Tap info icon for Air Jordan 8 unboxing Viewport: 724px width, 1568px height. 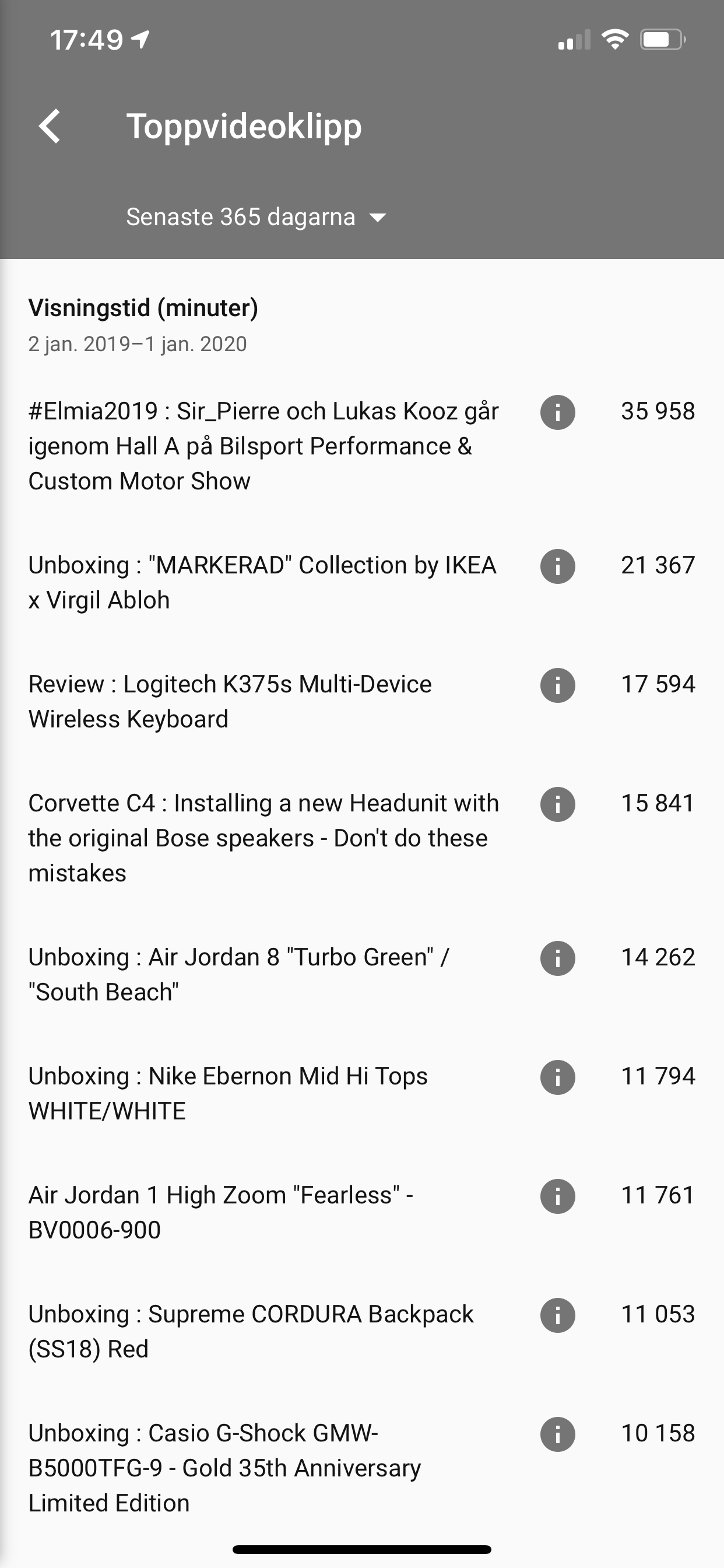[x=557, y=958]
